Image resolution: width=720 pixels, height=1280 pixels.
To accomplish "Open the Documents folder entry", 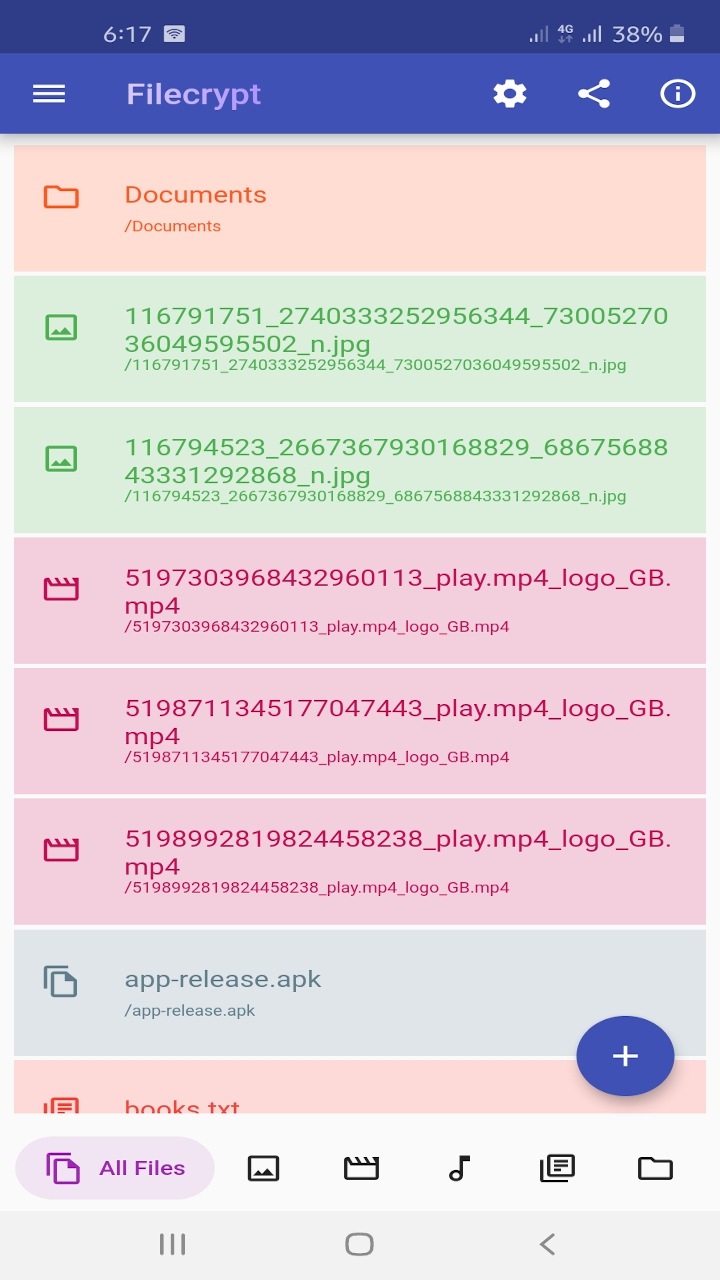I will pos(360,207).
